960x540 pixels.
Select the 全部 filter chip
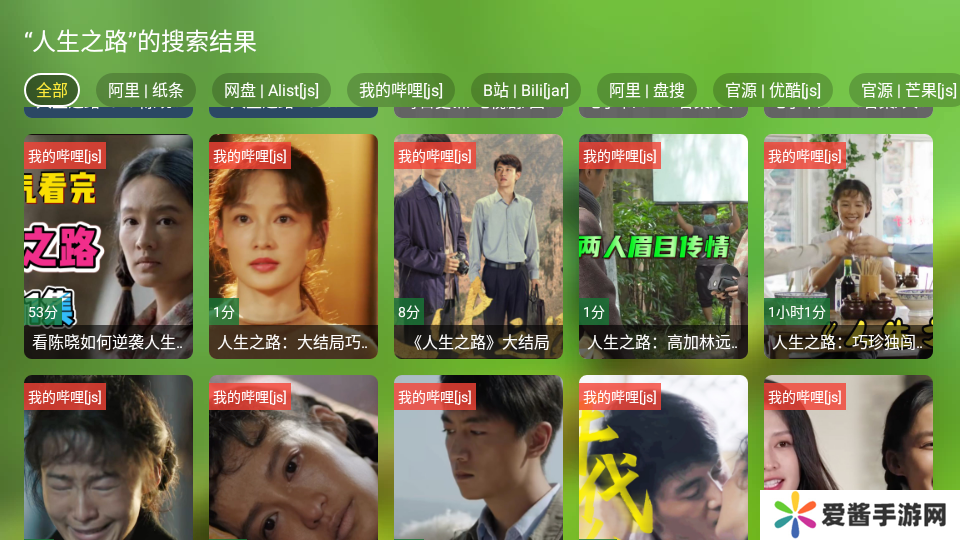click(x=52, y=90)
